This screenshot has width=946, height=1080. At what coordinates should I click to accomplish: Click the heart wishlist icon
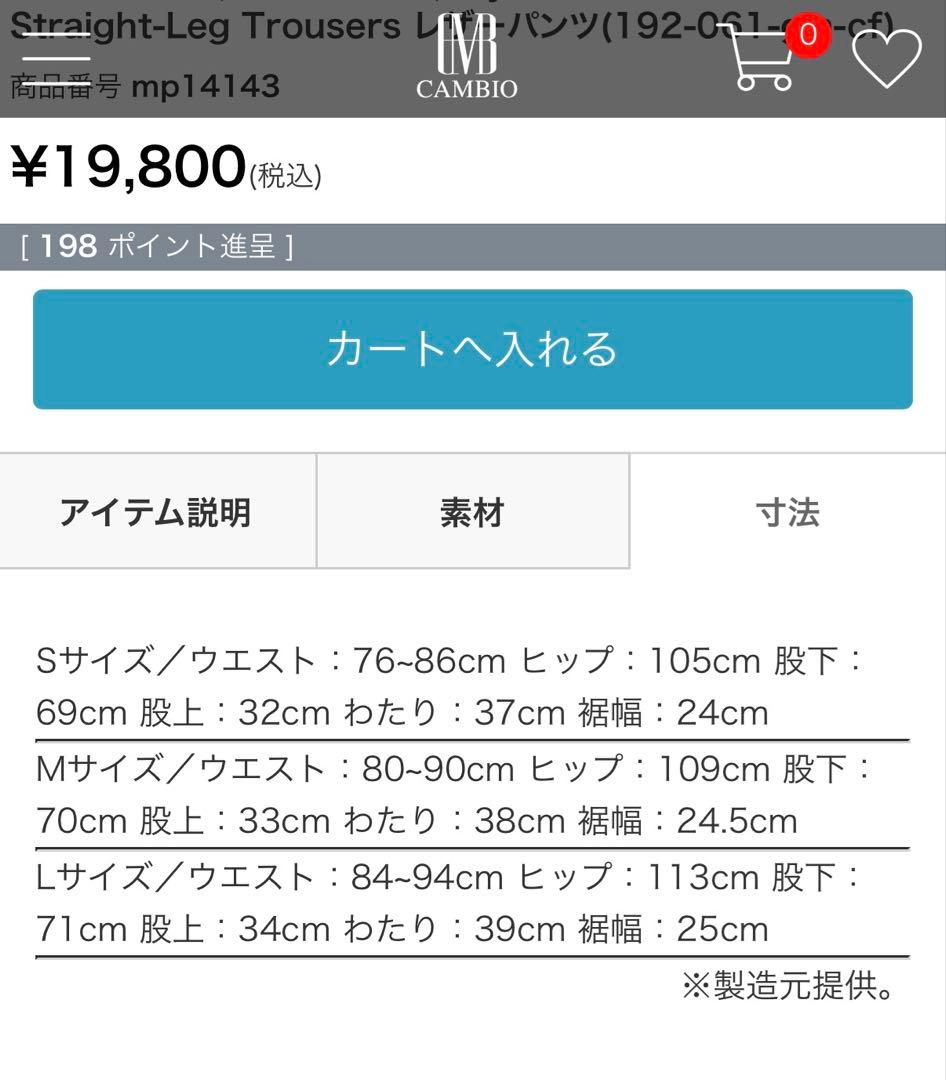click(x=885, y=58)
